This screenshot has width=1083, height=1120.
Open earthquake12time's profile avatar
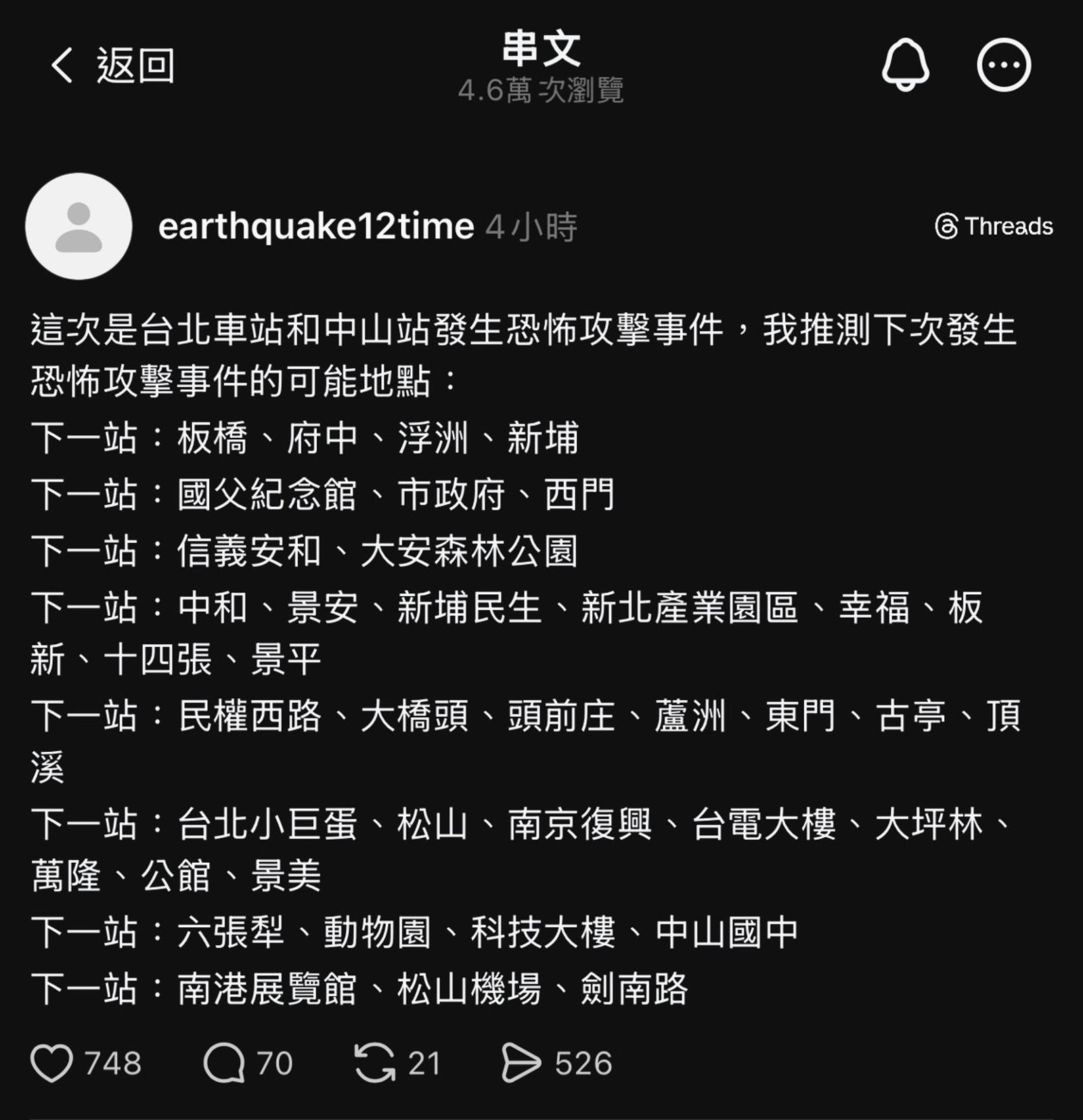(78, 227)
